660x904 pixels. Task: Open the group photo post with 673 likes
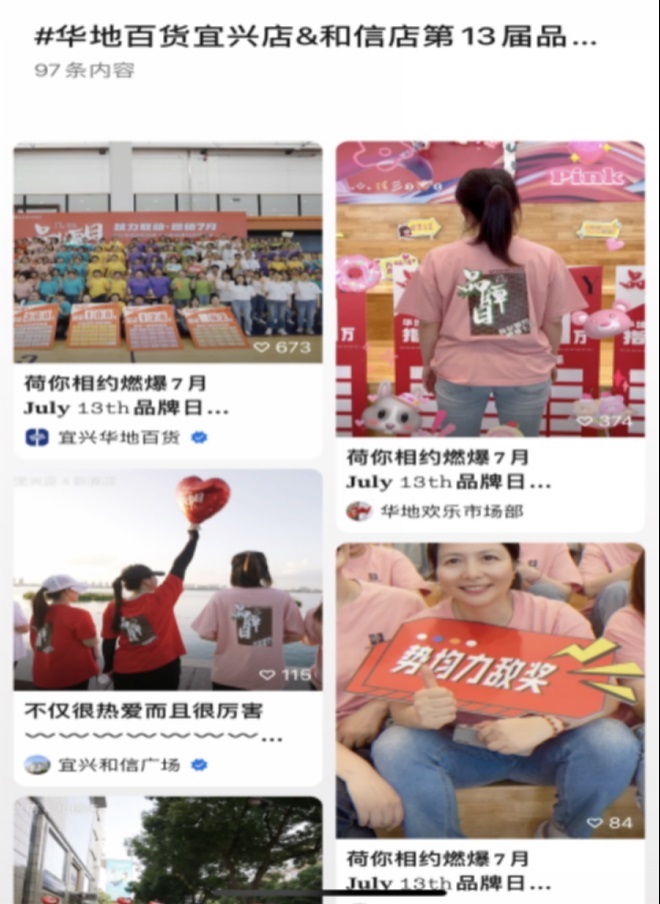click(167, 250)
